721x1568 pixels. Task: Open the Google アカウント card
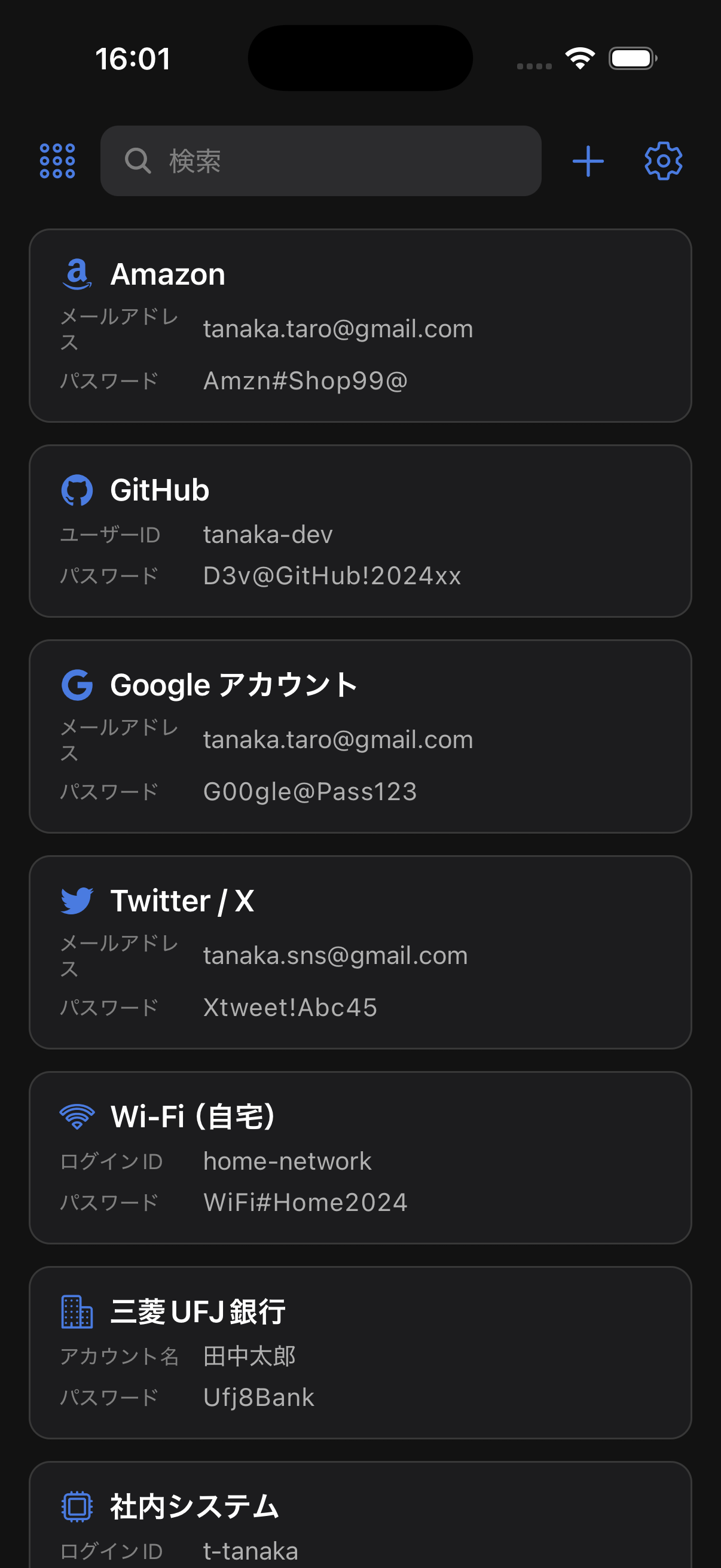(360, 736)
